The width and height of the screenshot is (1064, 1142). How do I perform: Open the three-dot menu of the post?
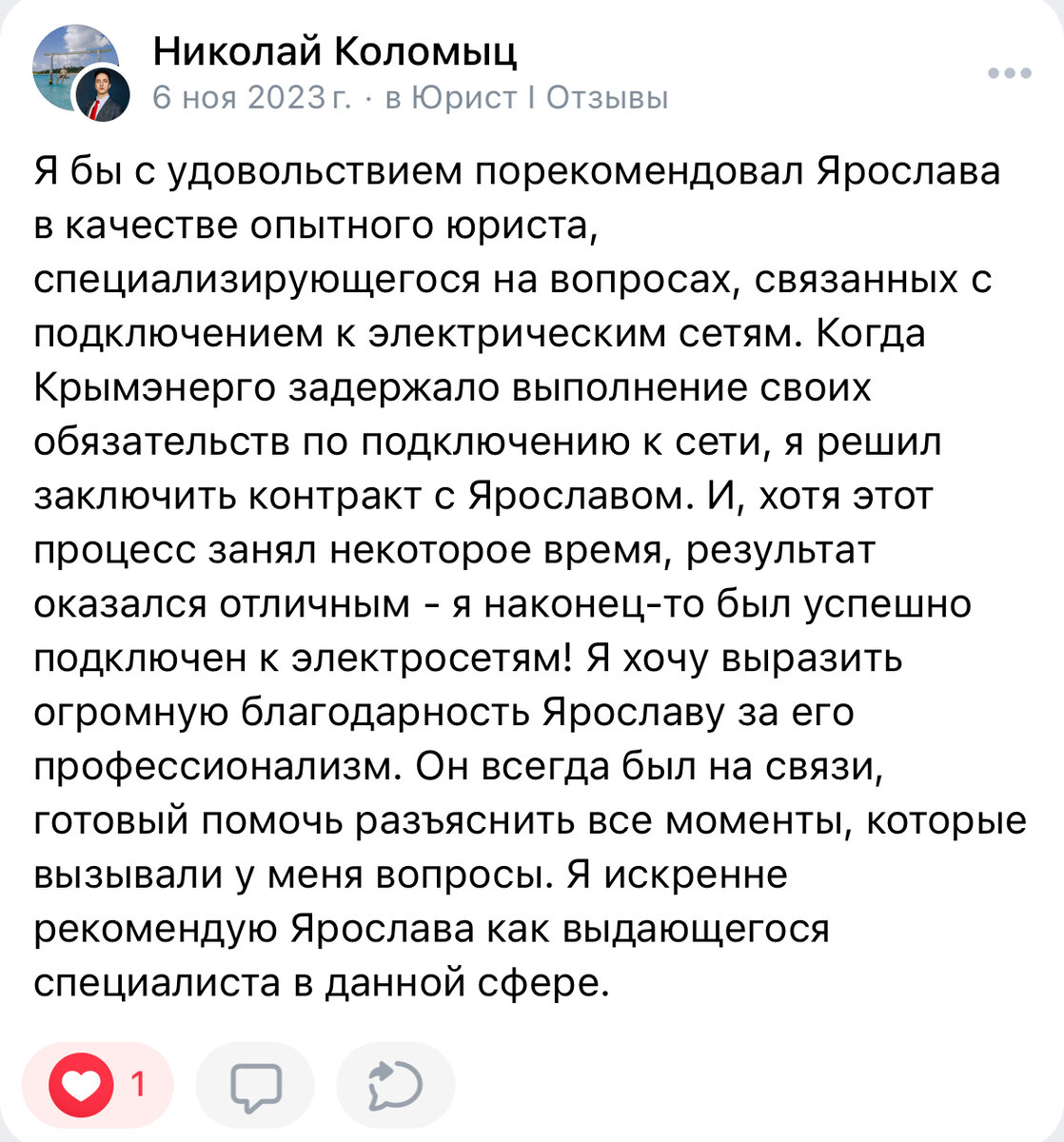[x=1009, y=73]
